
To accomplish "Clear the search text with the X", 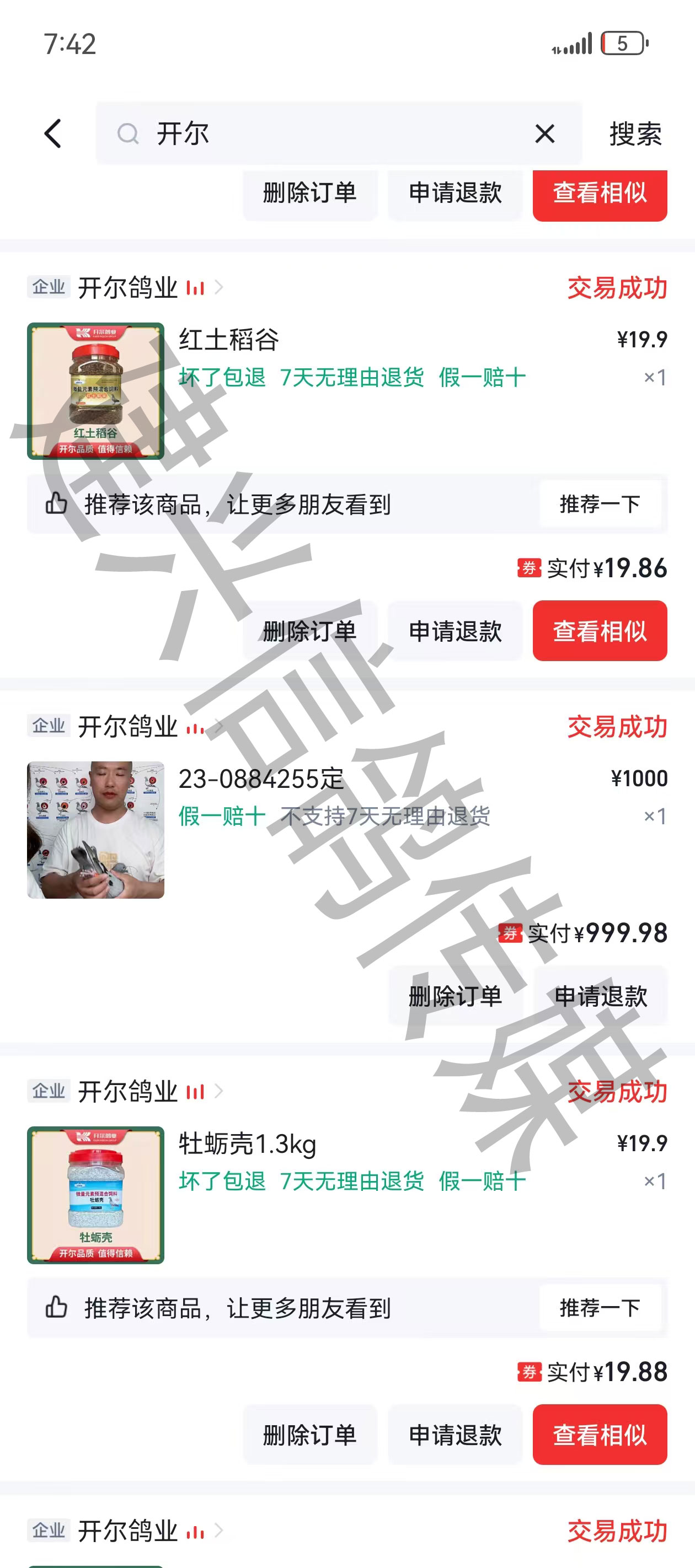I will tap(544, 133).
